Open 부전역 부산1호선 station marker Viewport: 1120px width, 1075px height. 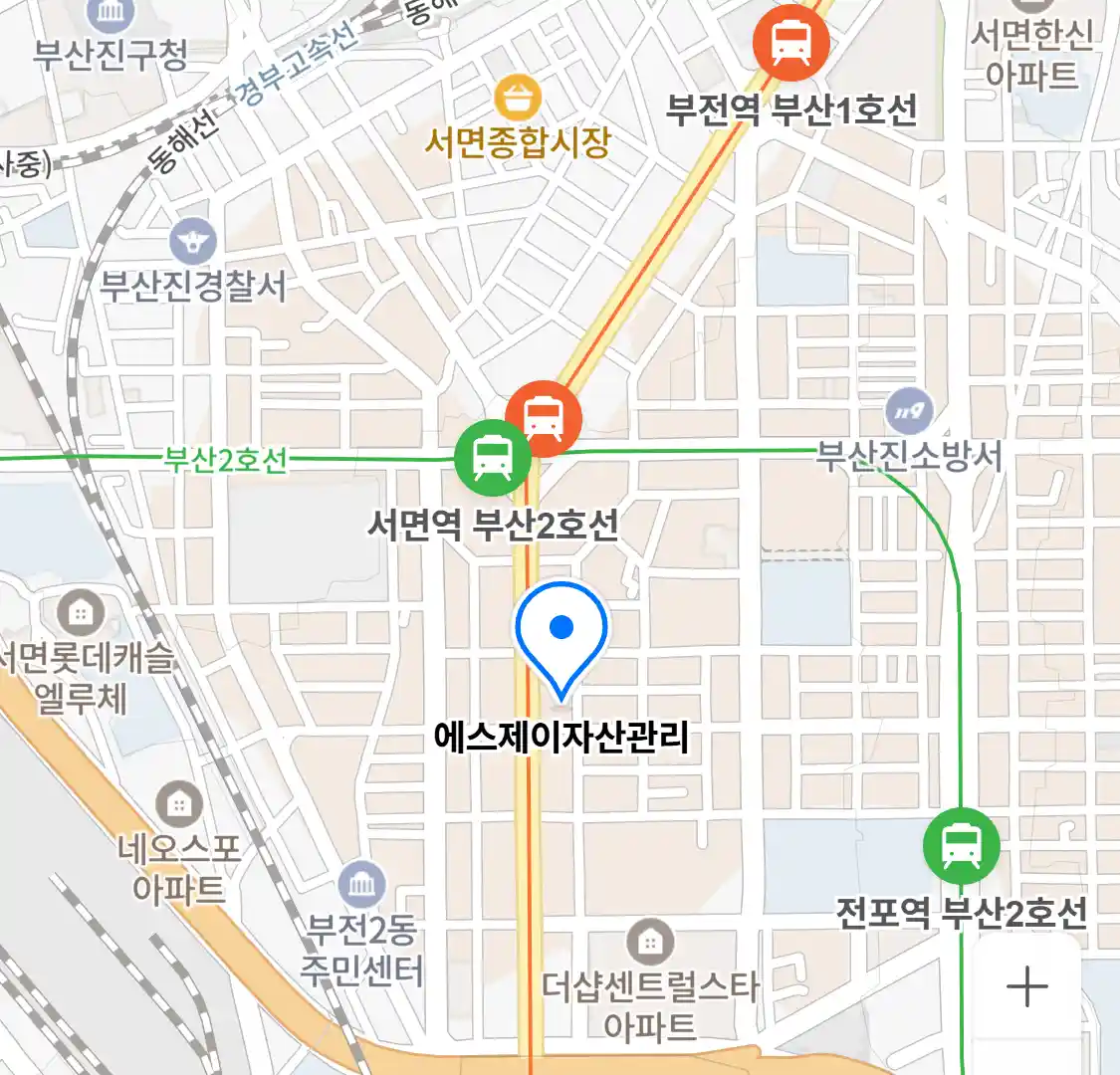(x=790, y=42)
